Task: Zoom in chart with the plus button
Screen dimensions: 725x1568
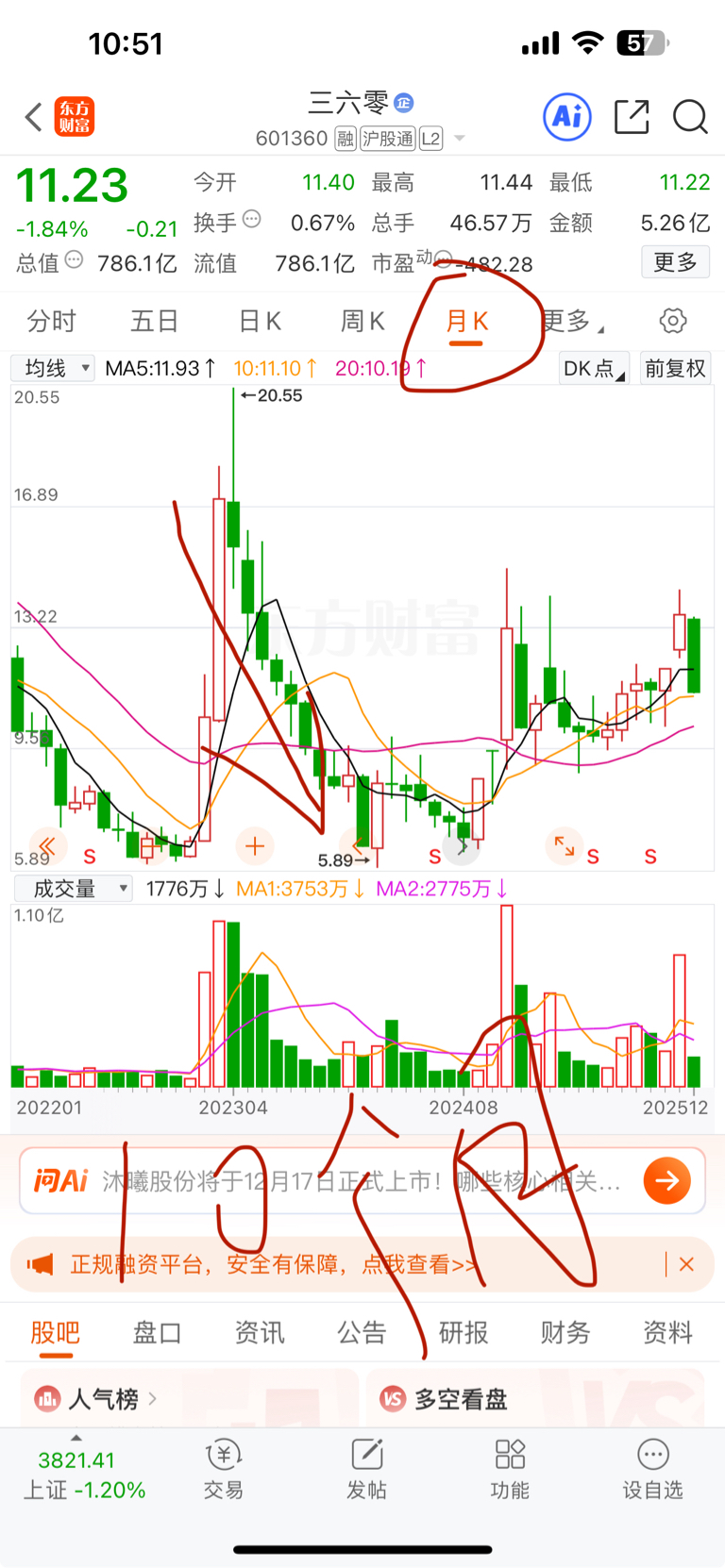Action: point(255,846)
